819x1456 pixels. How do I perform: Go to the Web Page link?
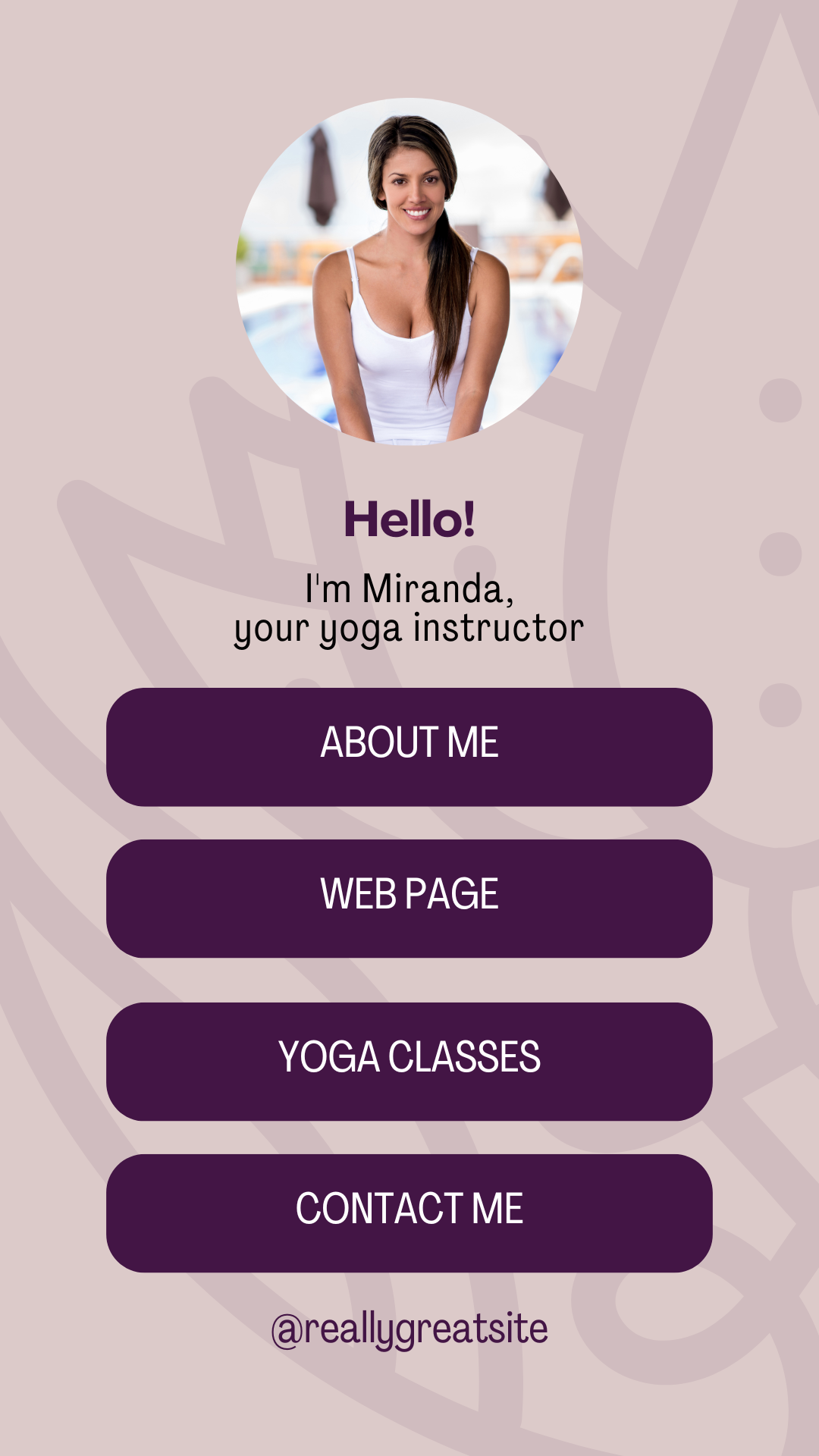click(x=409, y=898)
